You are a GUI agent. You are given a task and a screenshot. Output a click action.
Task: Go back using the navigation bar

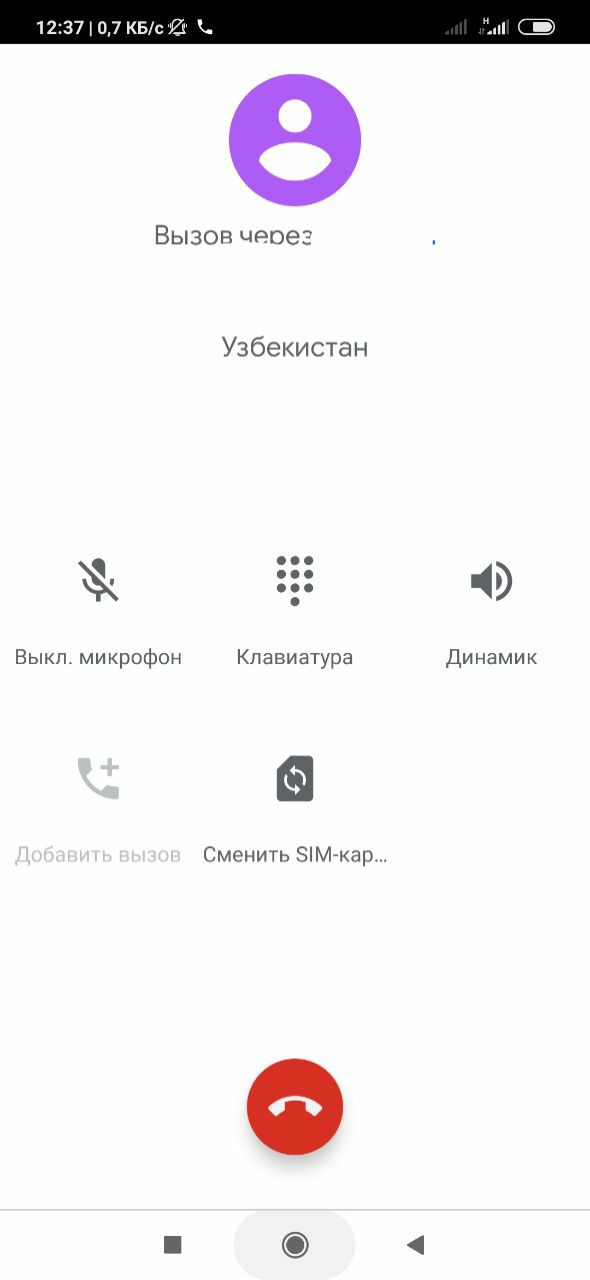[x=416, y=1244]
